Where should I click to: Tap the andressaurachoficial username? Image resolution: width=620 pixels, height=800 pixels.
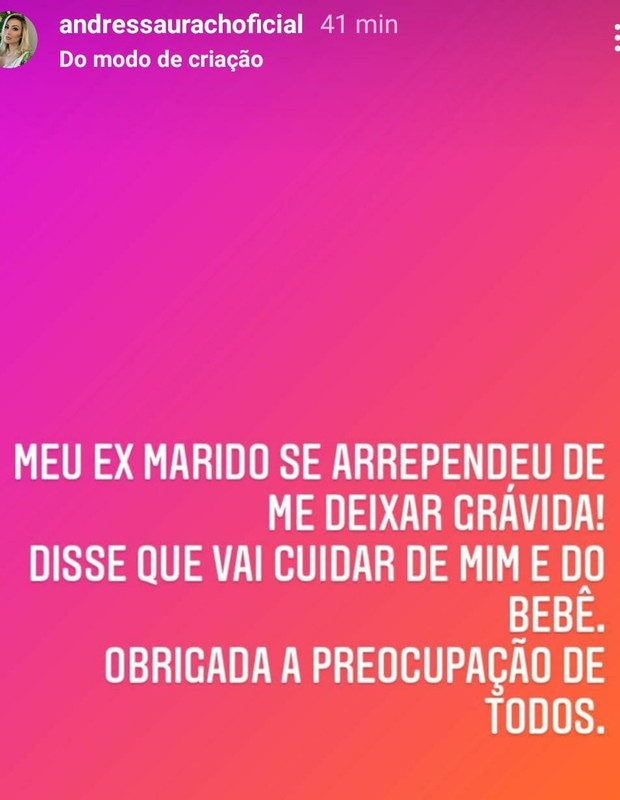point(181,24)
